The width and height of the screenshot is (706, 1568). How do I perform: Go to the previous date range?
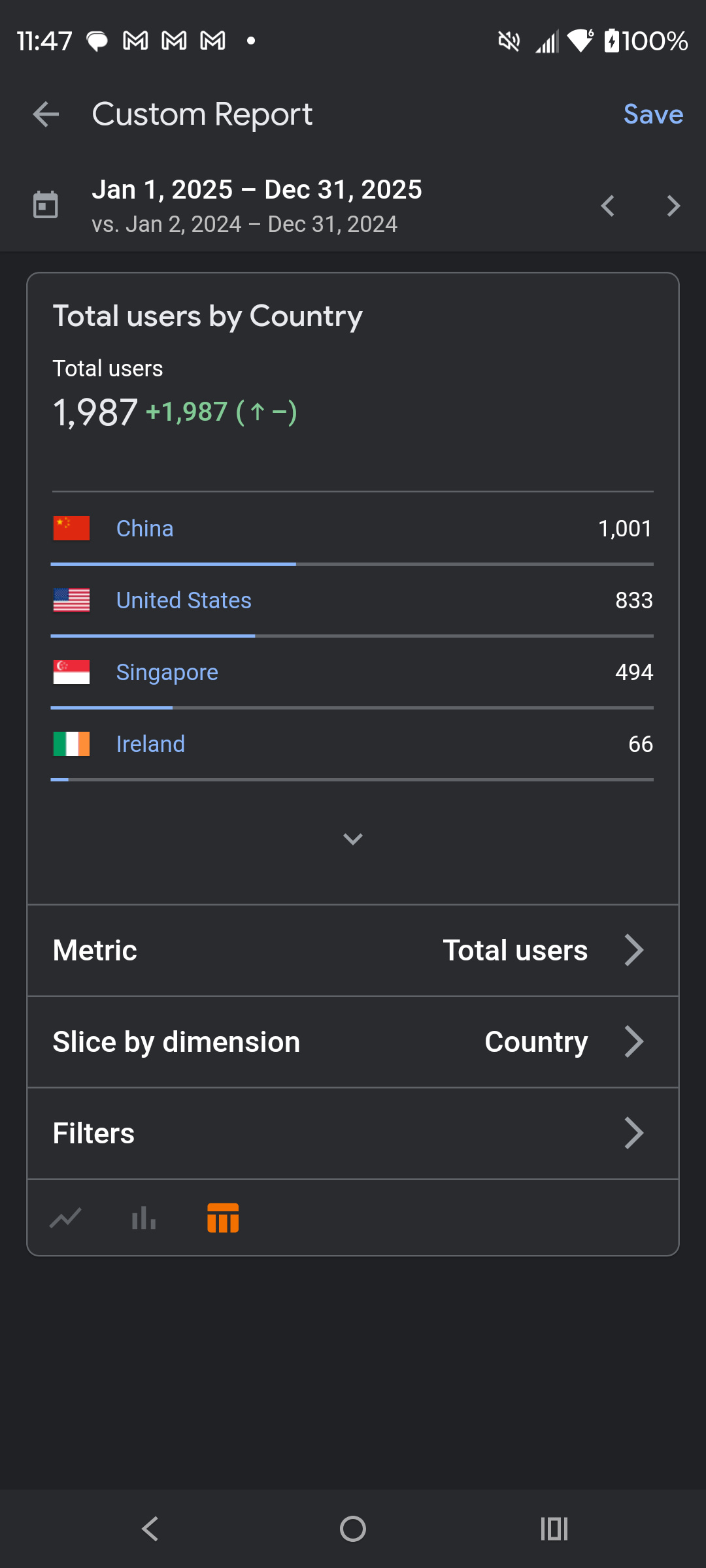608,206
